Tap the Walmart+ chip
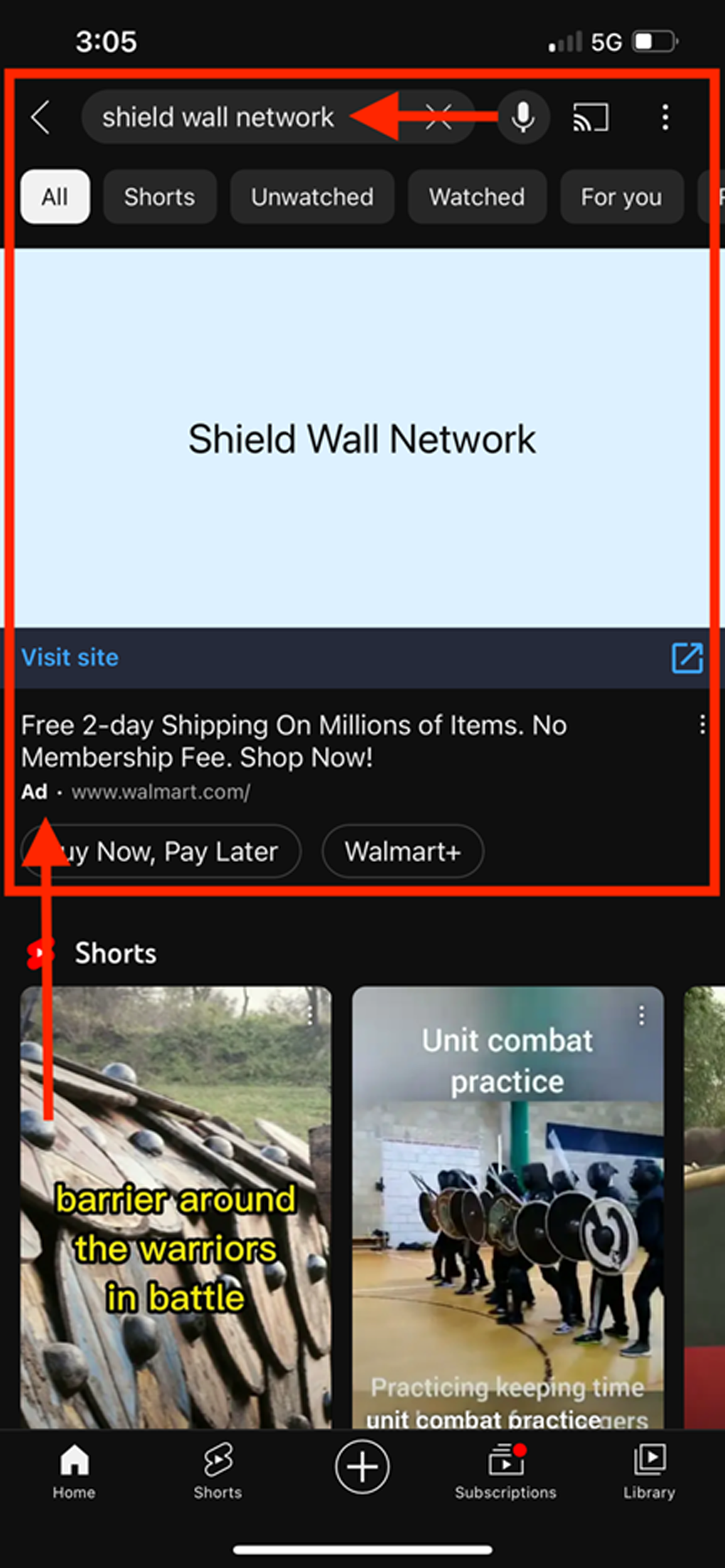This screenshot has width=725, height=1568. (403, 851)
